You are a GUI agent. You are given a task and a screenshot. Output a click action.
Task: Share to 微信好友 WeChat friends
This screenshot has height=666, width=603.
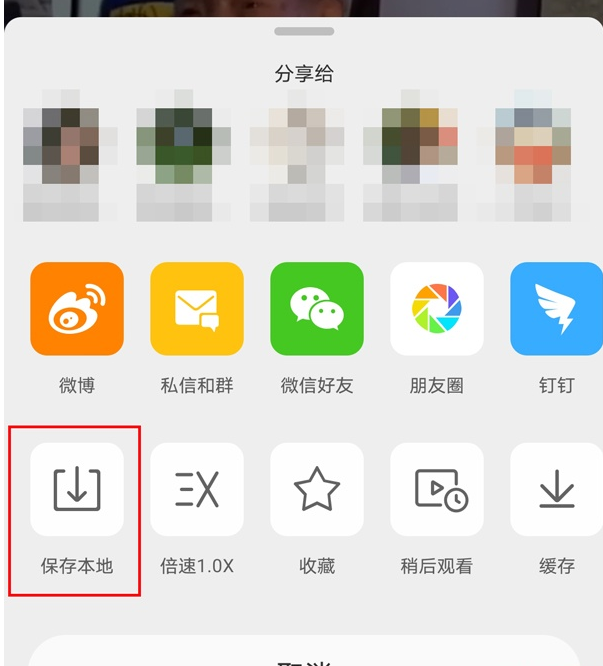(317, 309)
